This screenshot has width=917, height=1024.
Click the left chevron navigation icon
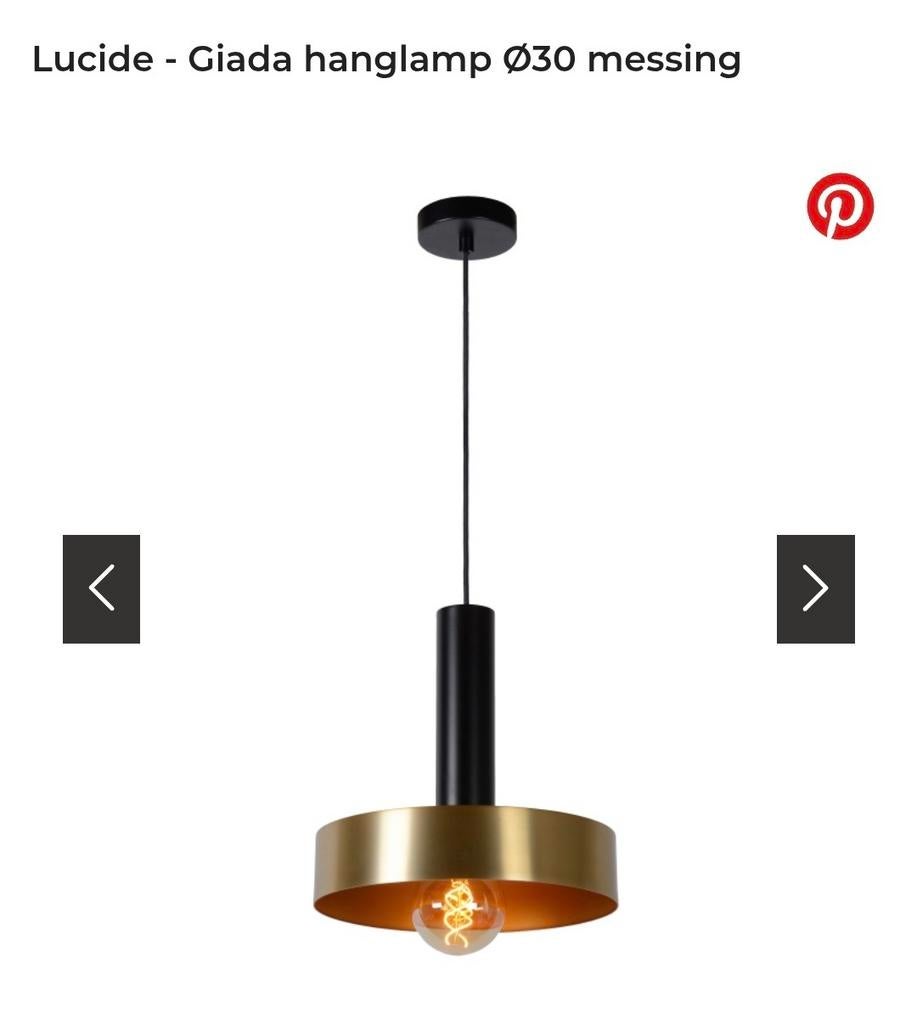[x=101, y=588]
